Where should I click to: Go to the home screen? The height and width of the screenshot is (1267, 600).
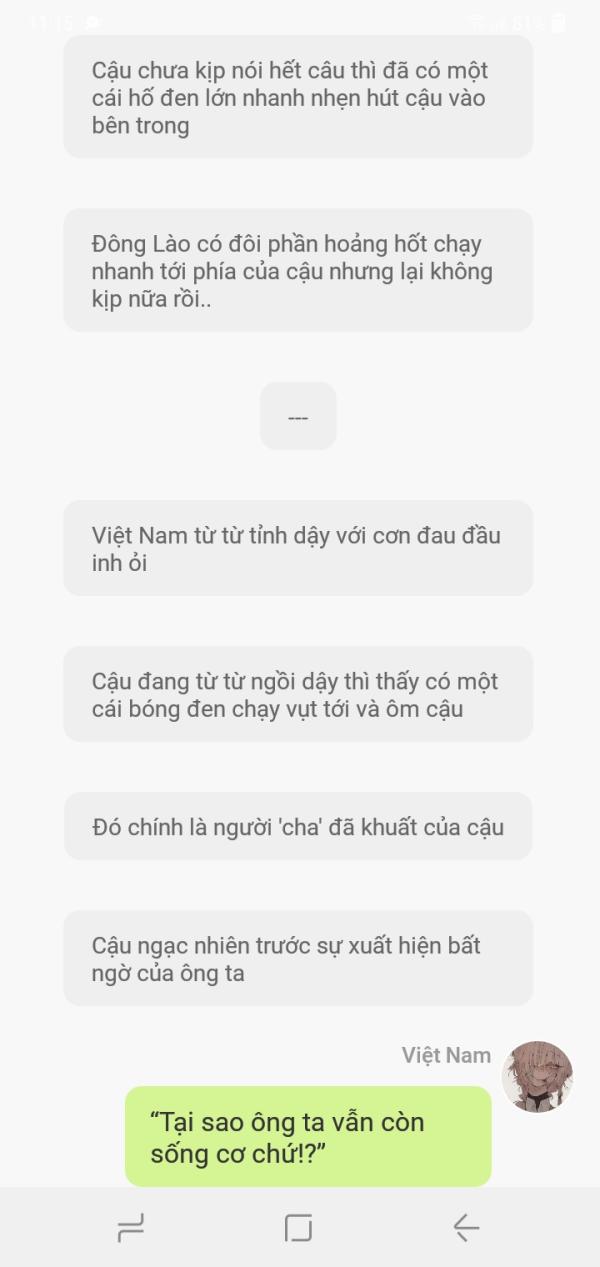pyautogui.click(x=298, y=1227)
